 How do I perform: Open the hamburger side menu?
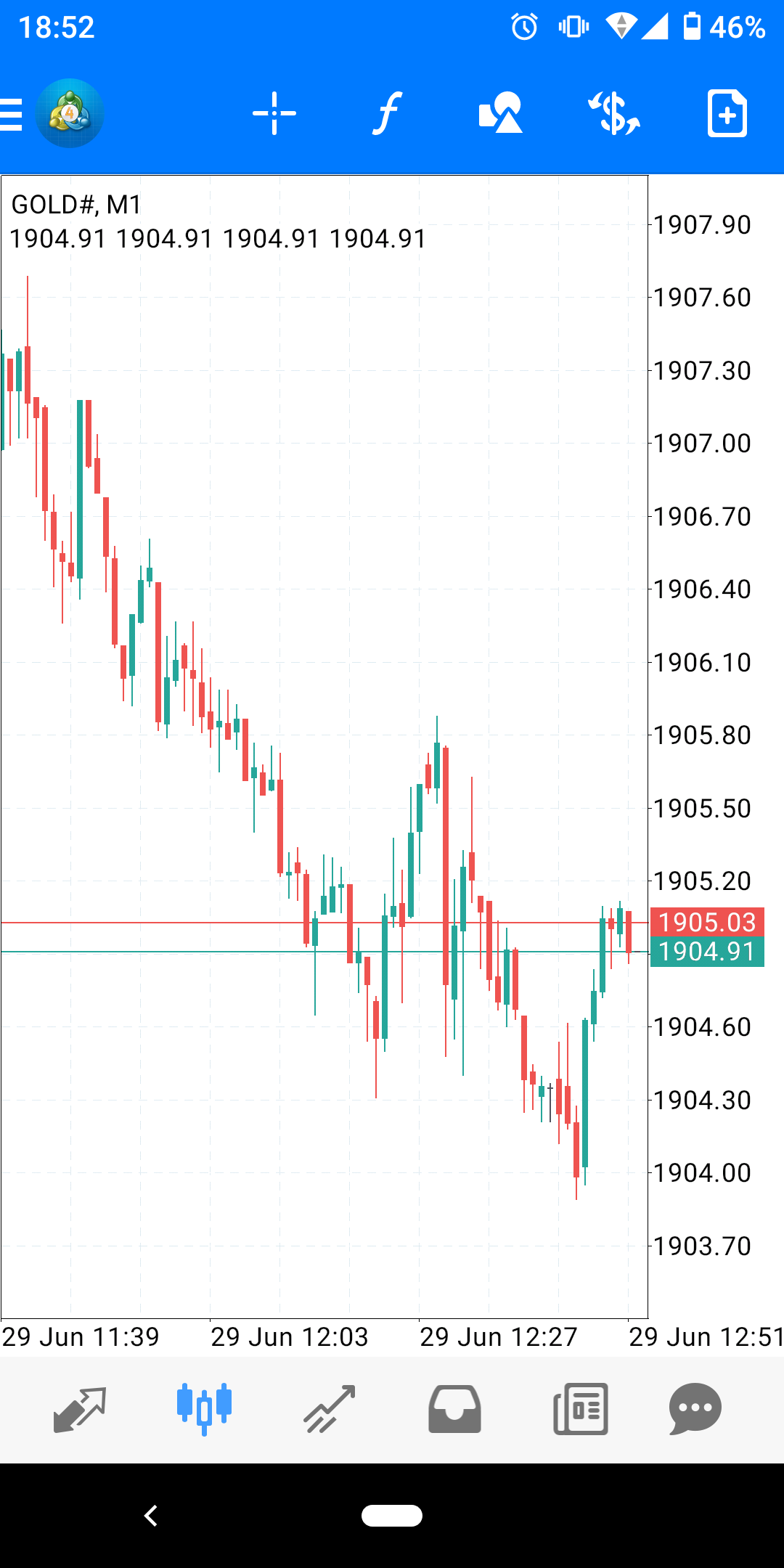(12, 114)
